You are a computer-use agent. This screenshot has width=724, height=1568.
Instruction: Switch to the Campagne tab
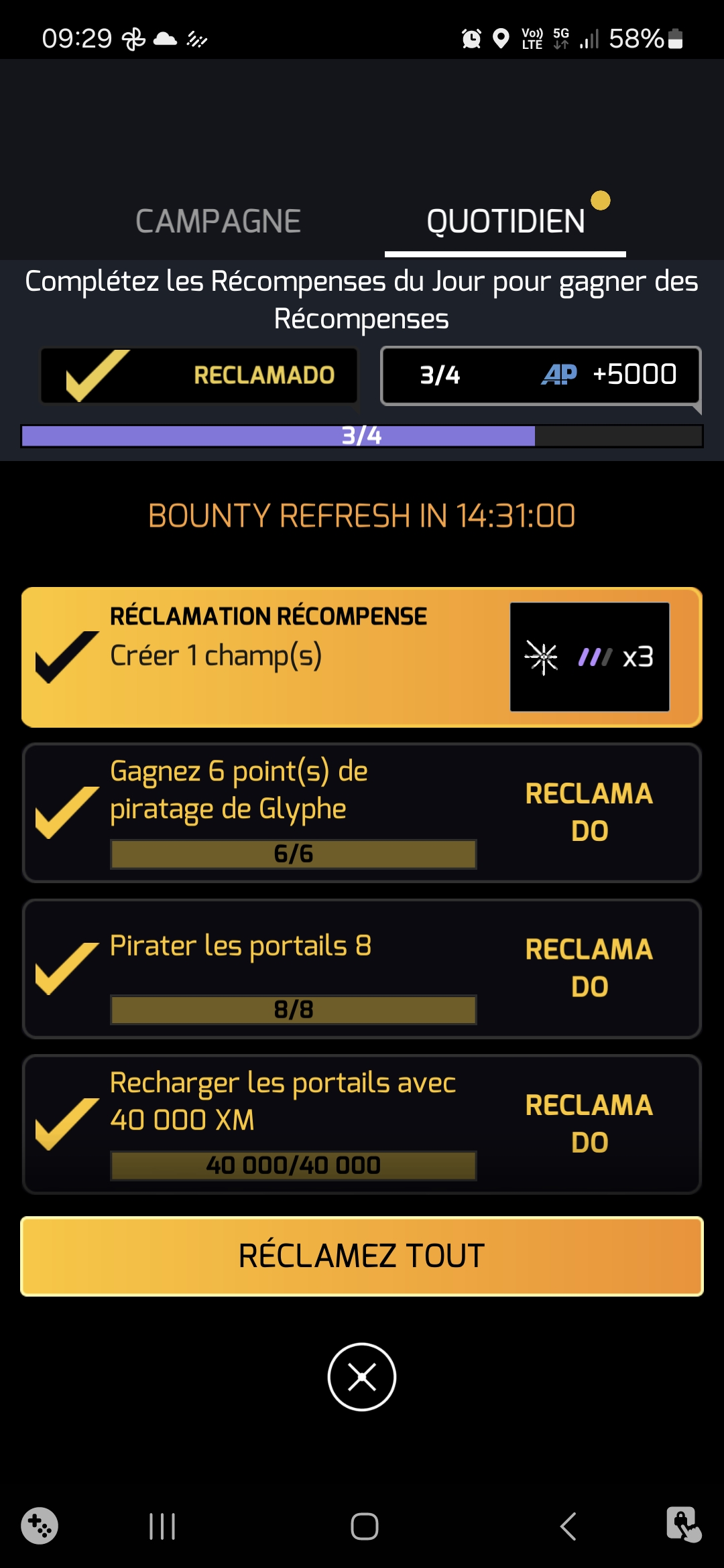pyautogui.click(x=218, y=221)
